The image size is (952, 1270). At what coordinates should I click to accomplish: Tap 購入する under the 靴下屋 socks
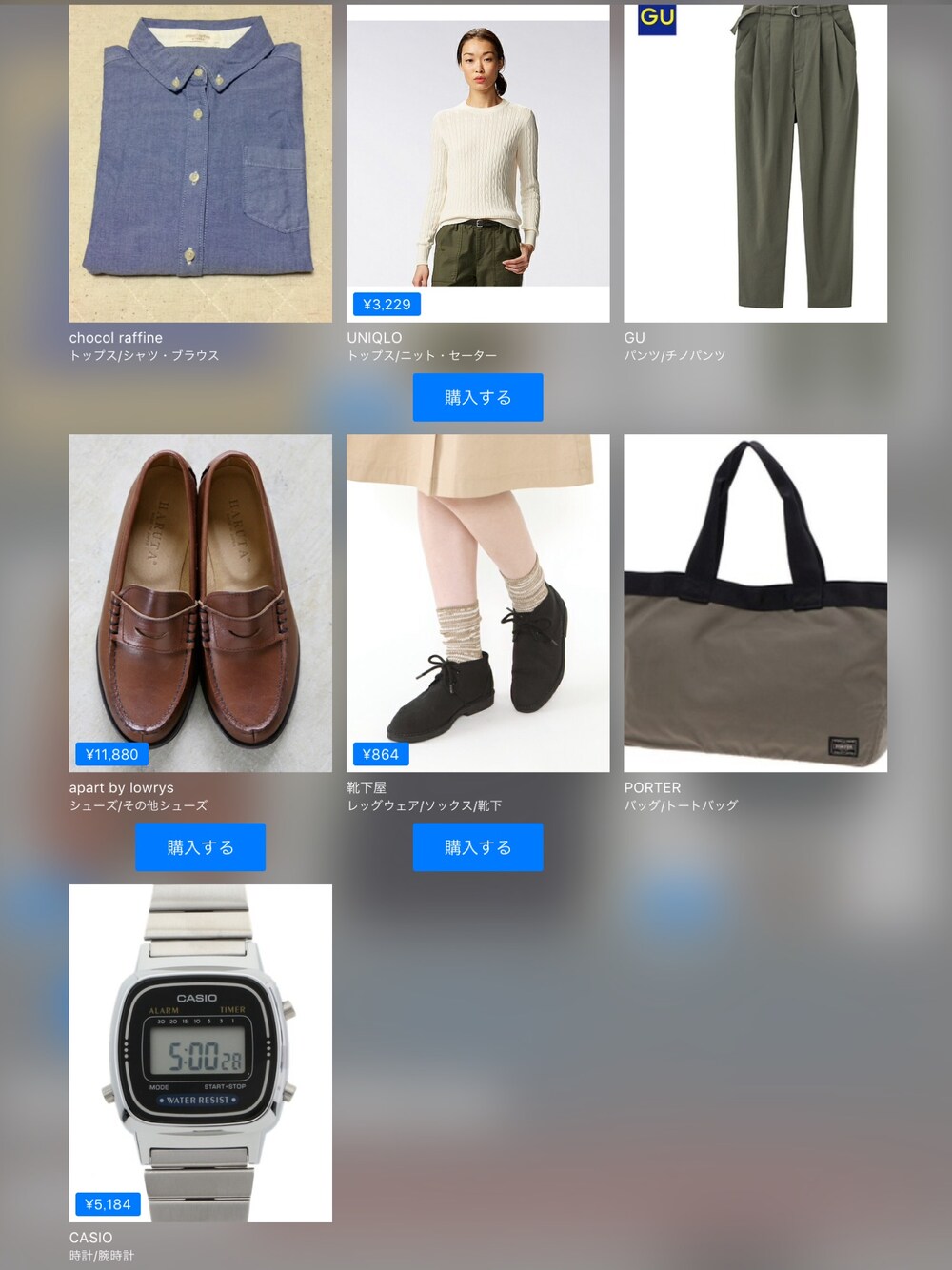tap(478, 846)
